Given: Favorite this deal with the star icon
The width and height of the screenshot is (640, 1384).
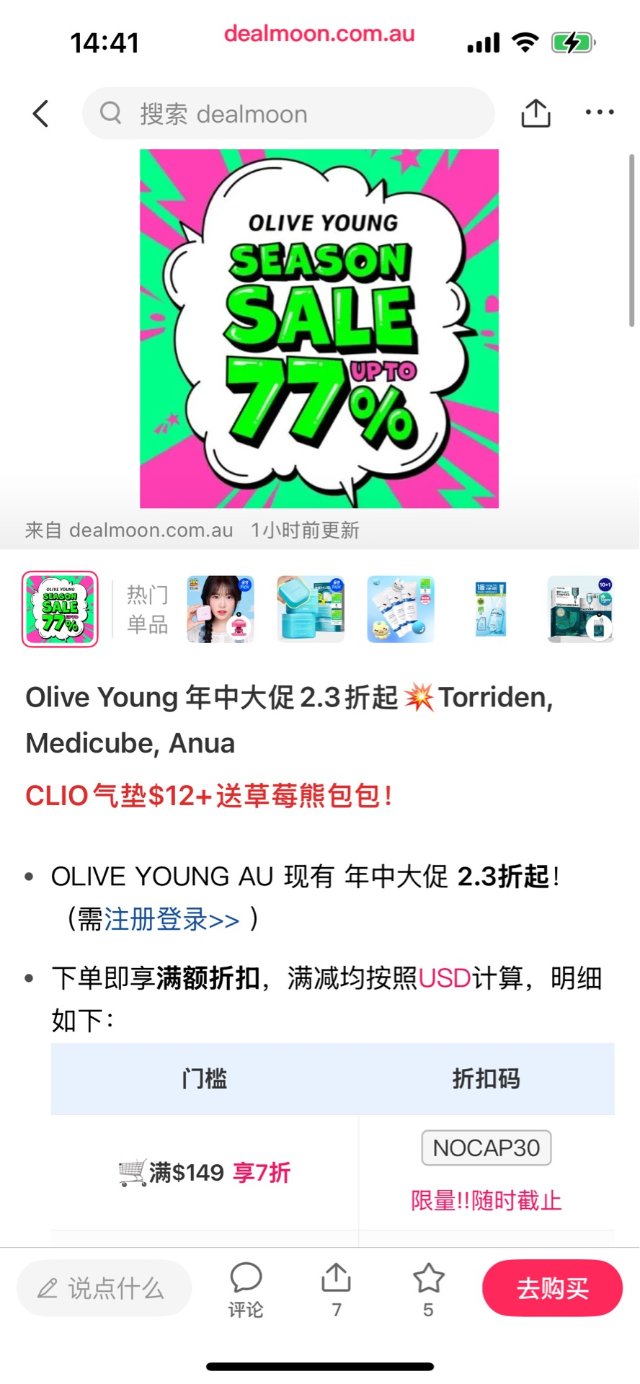Looking at the screenshot, I should click(x=428, y=1288).
